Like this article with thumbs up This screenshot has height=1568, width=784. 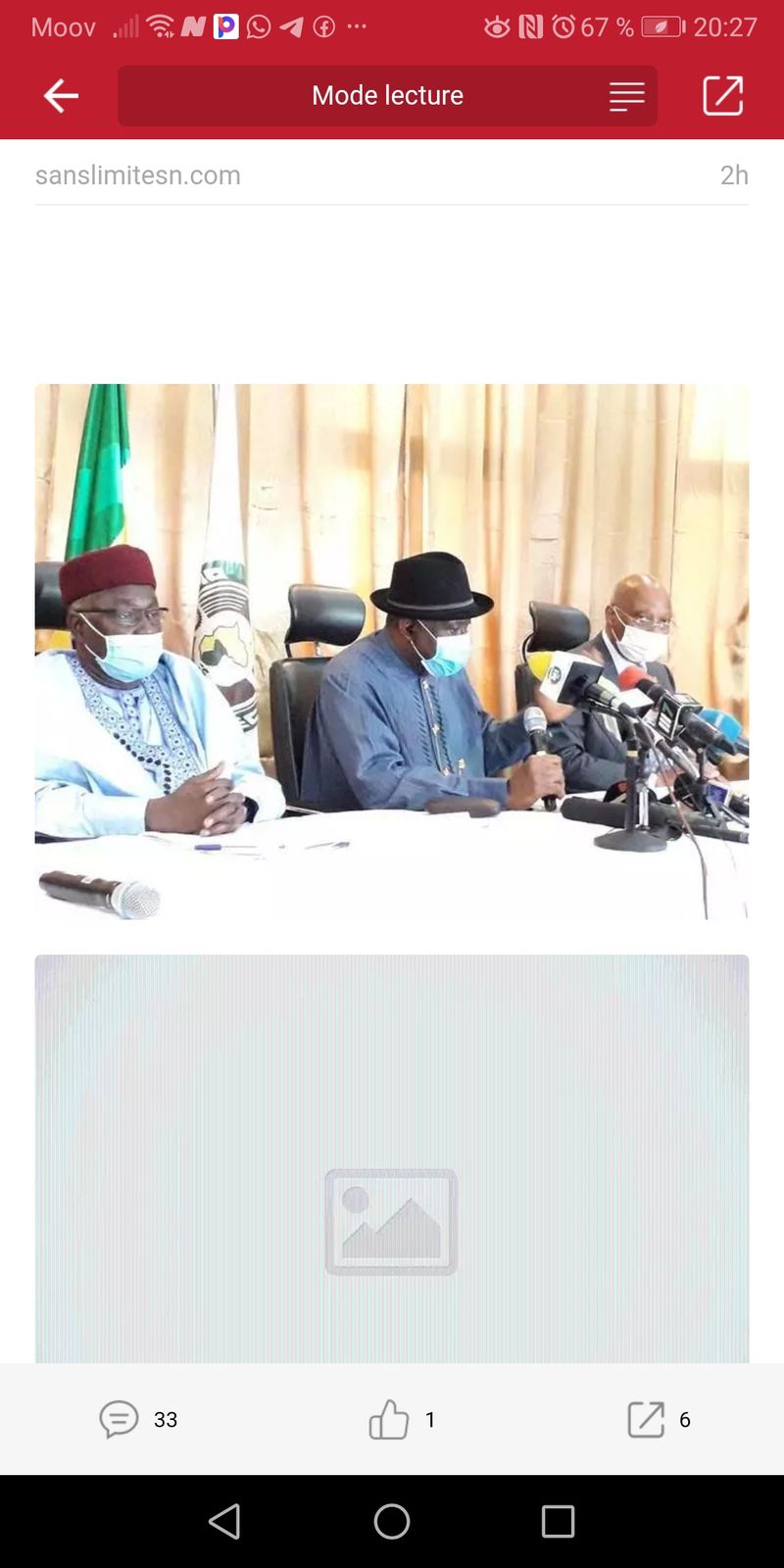coord(389,1419)
